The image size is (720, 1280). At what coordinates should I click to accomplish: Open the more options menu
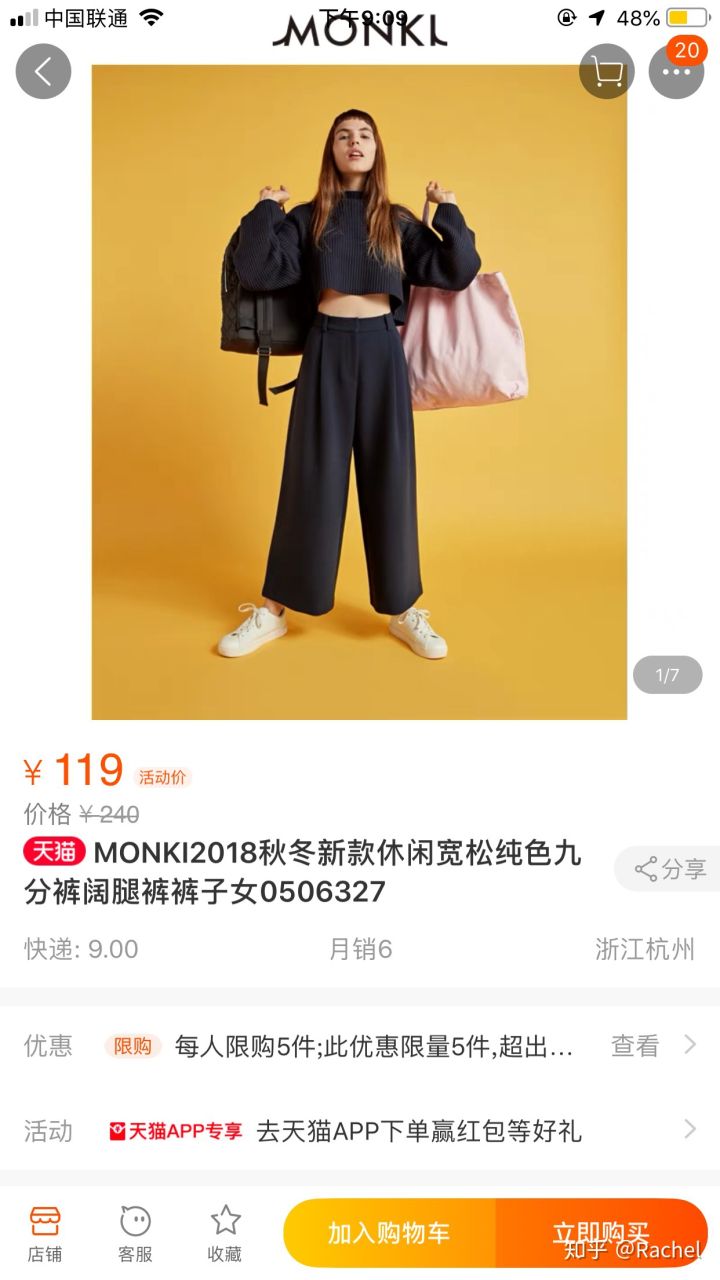676,71
